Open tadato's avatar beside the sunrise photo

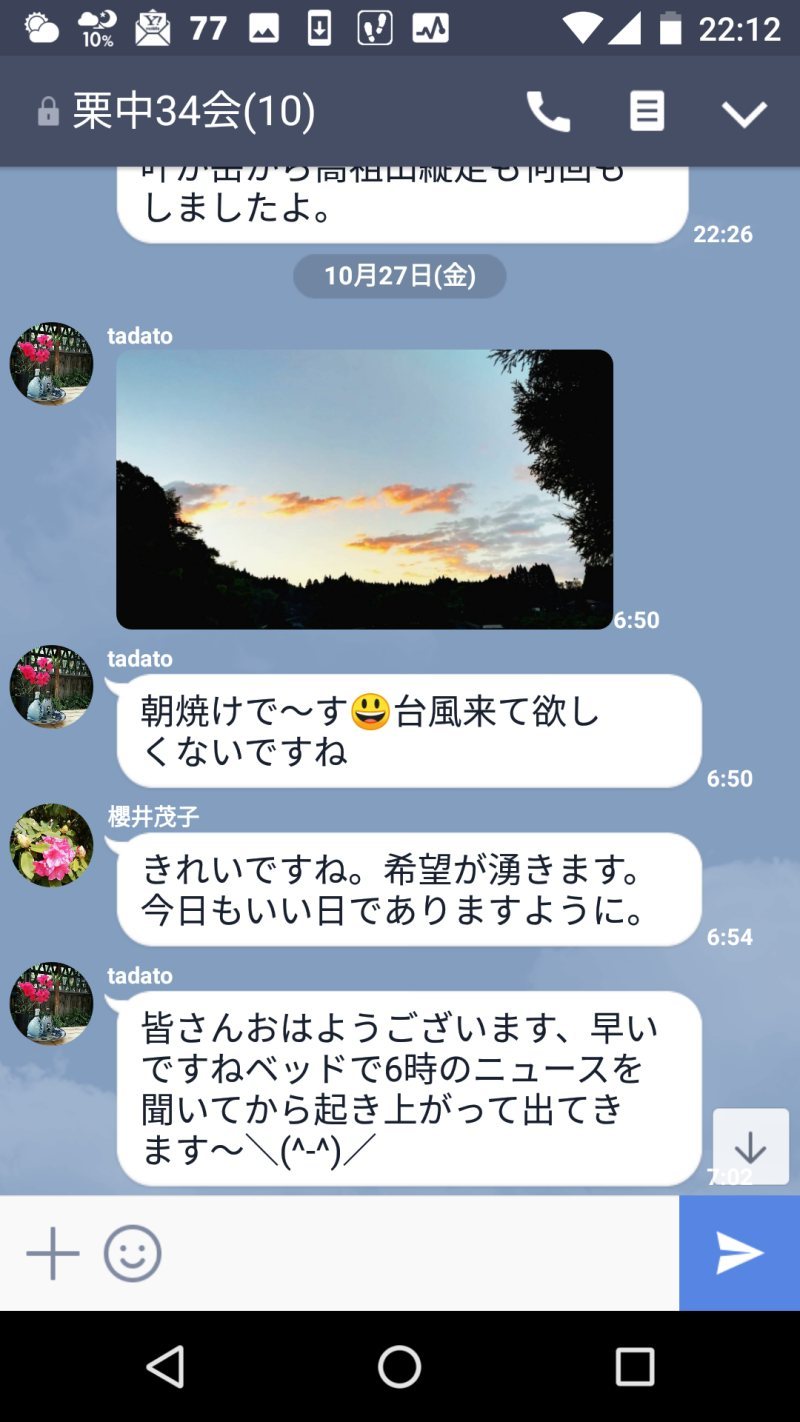coord(51,363)
